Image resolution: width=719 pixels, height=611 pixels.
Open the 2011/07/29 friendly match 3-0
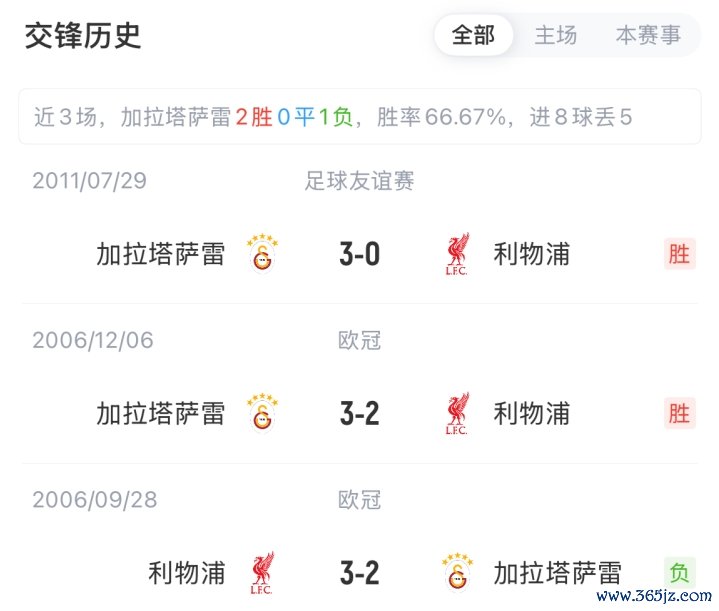(359, 254)
